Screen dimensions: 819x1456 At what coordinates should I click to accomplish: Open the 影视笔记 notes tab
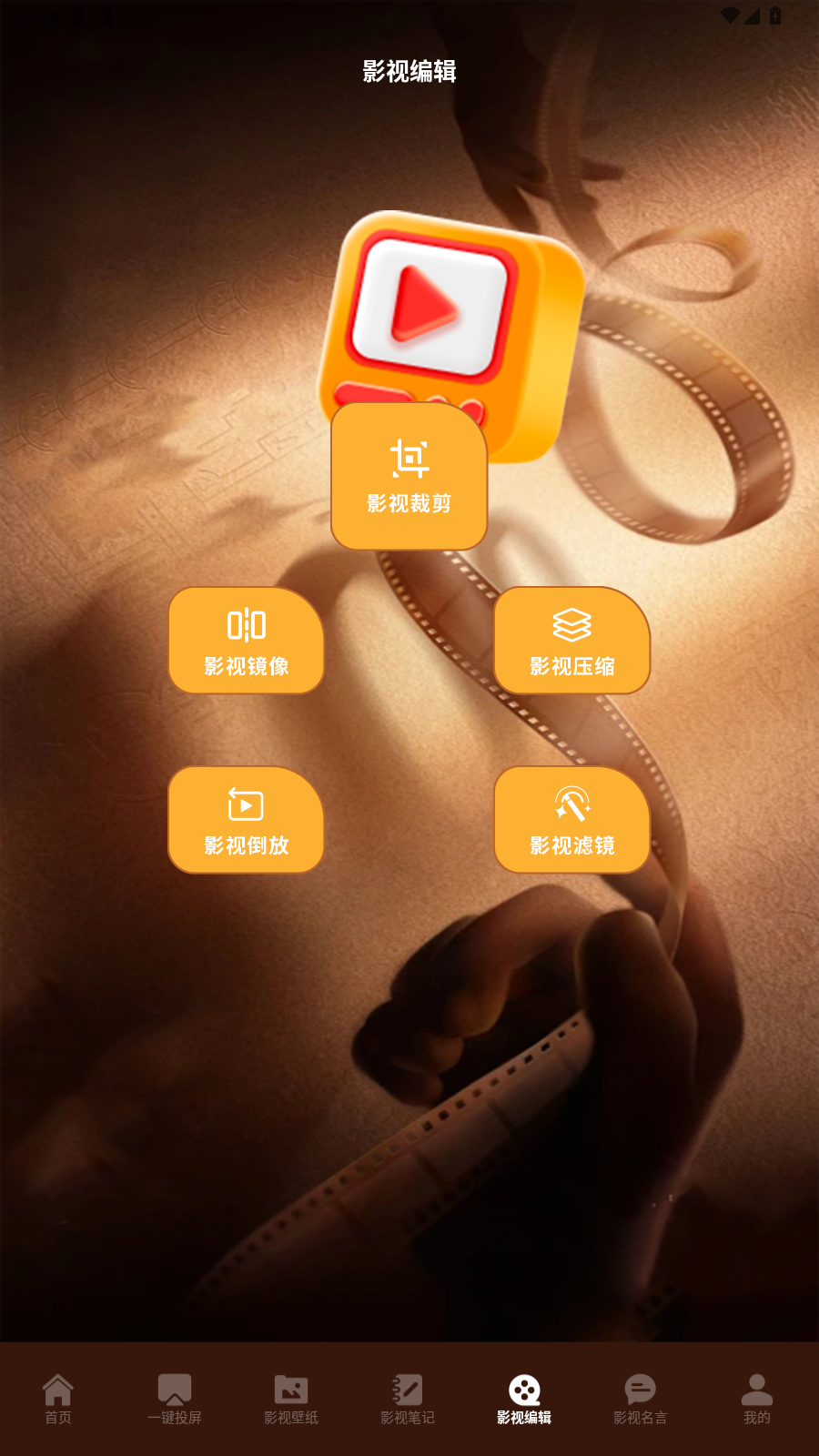408,1399
